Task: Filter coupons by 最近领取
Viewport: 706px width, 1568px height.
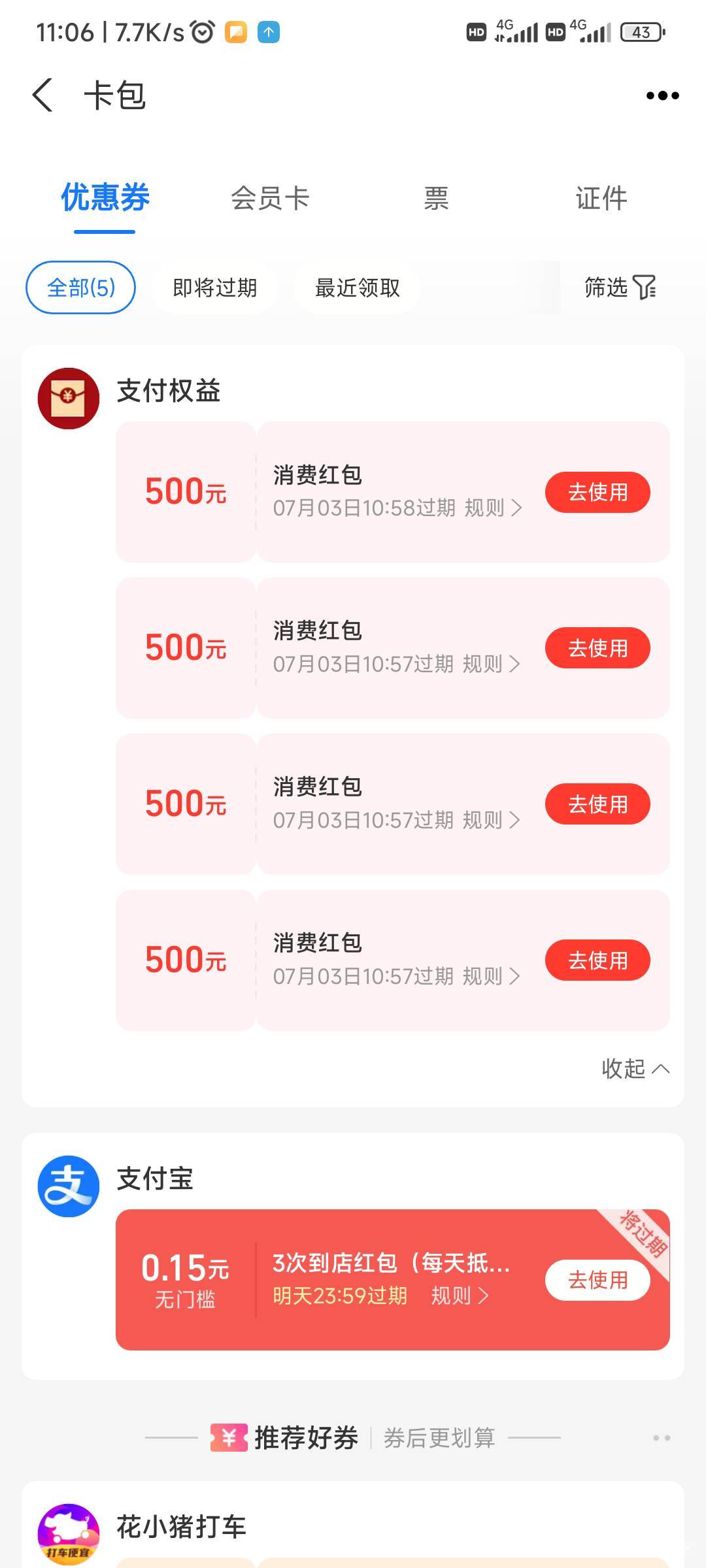Action: point(358,287)
